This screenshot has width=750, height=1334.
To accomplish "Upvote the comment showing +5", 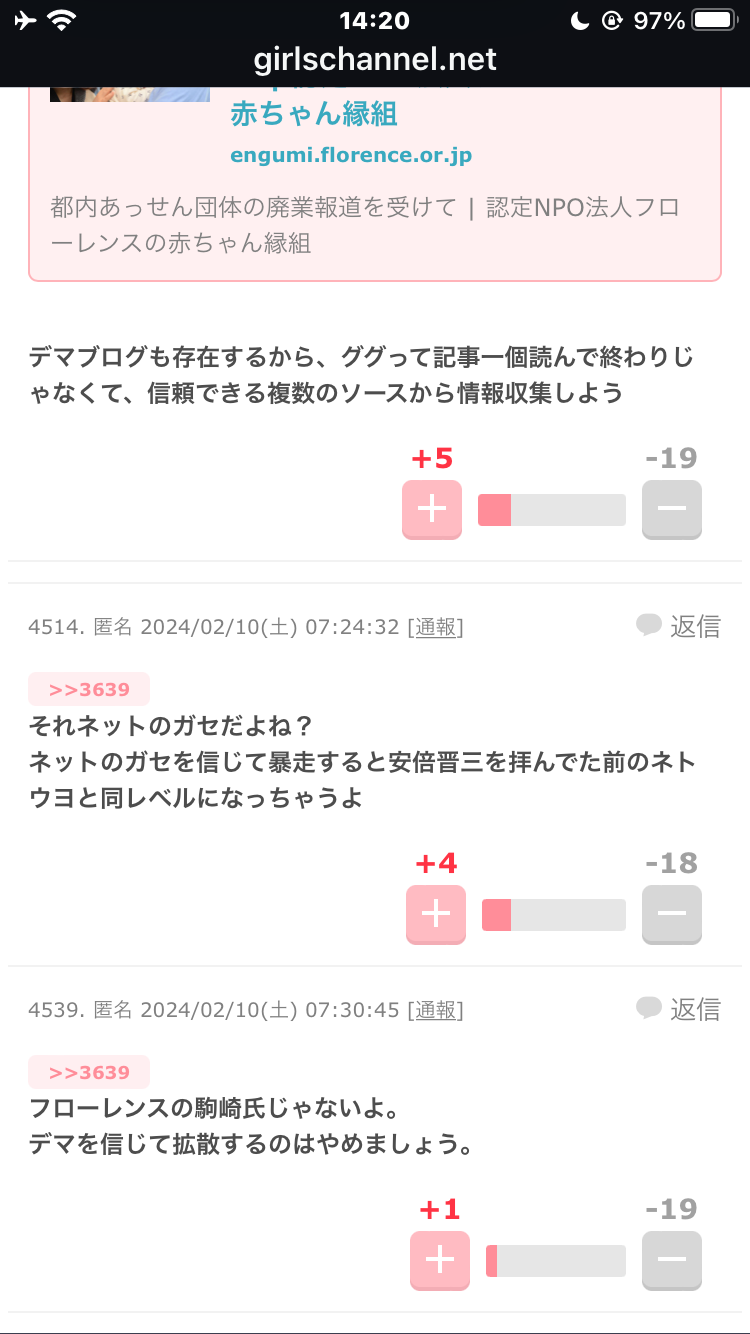I will pos(432,510).
